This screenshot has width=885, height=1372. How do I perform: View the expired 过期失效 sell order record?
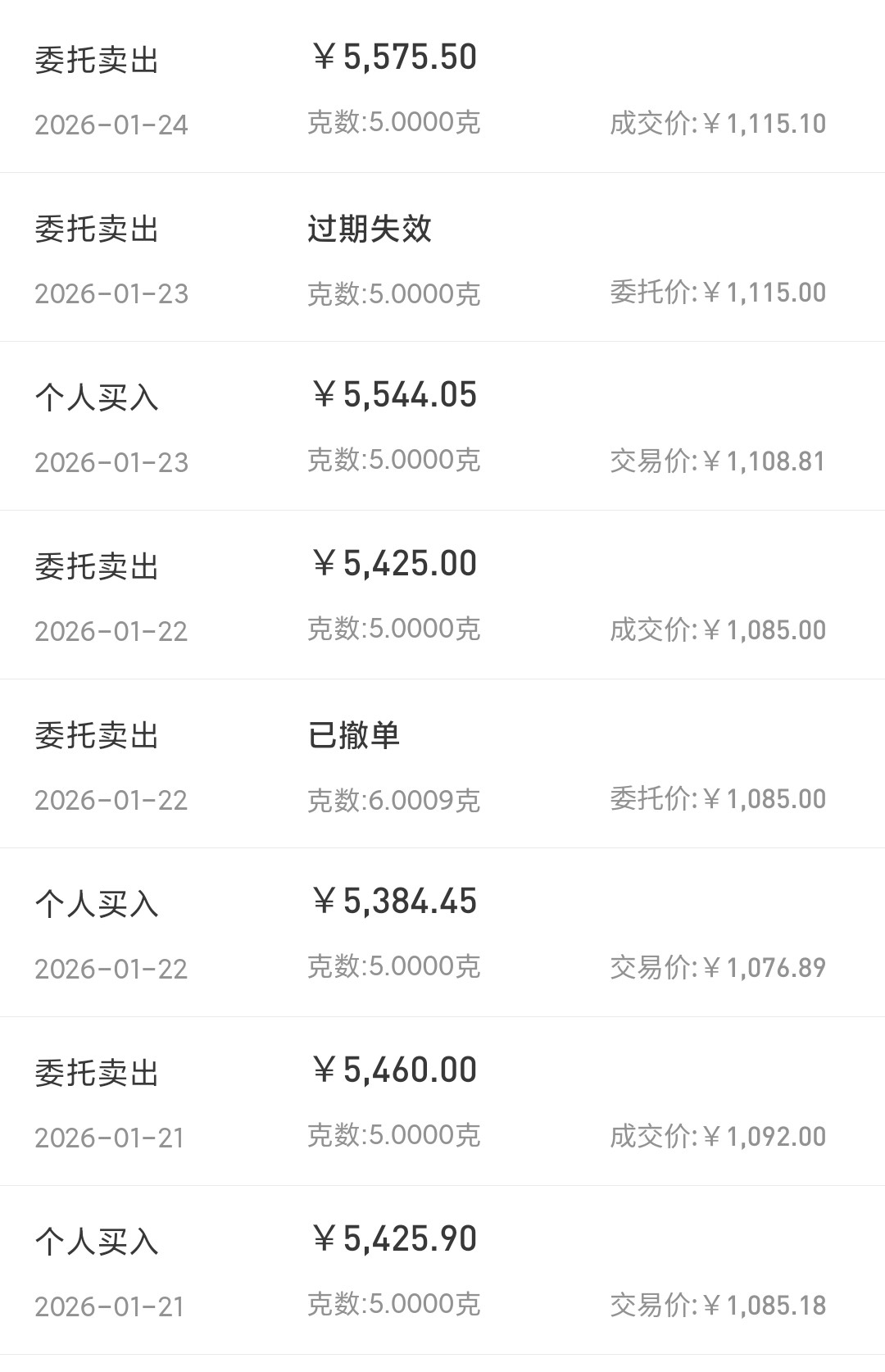pyautogui.click(x=442, y=257)
